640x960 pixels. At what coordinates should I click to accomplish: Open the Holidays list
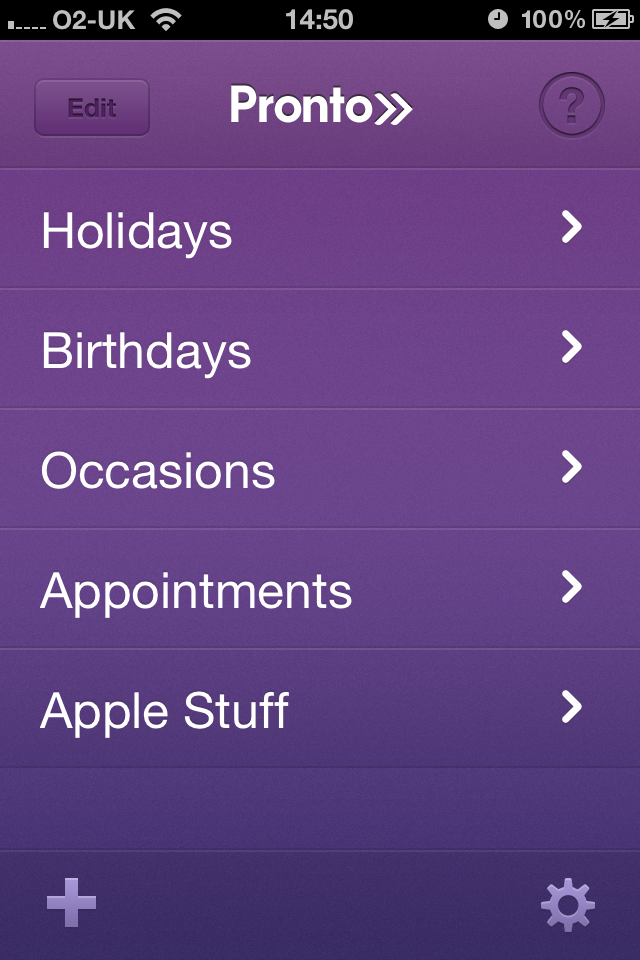(x=320, y=230)
